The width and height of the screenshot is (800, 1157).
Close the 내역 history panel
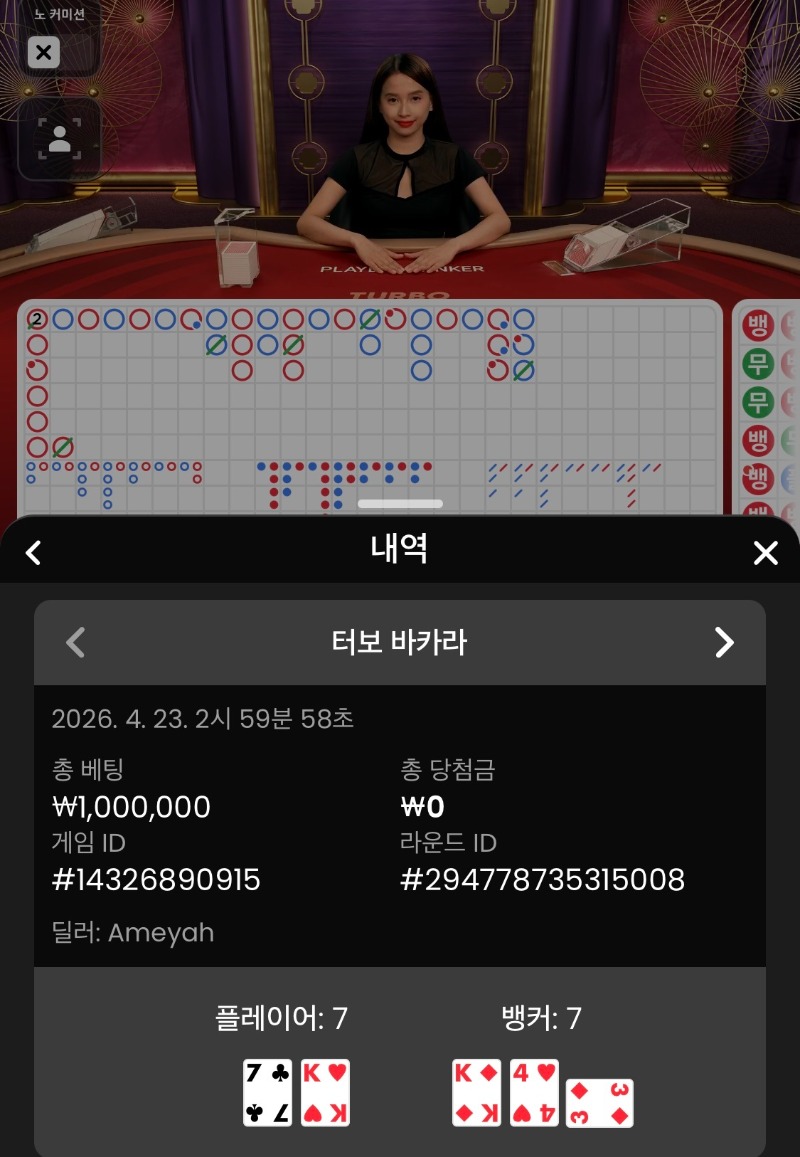765,552
